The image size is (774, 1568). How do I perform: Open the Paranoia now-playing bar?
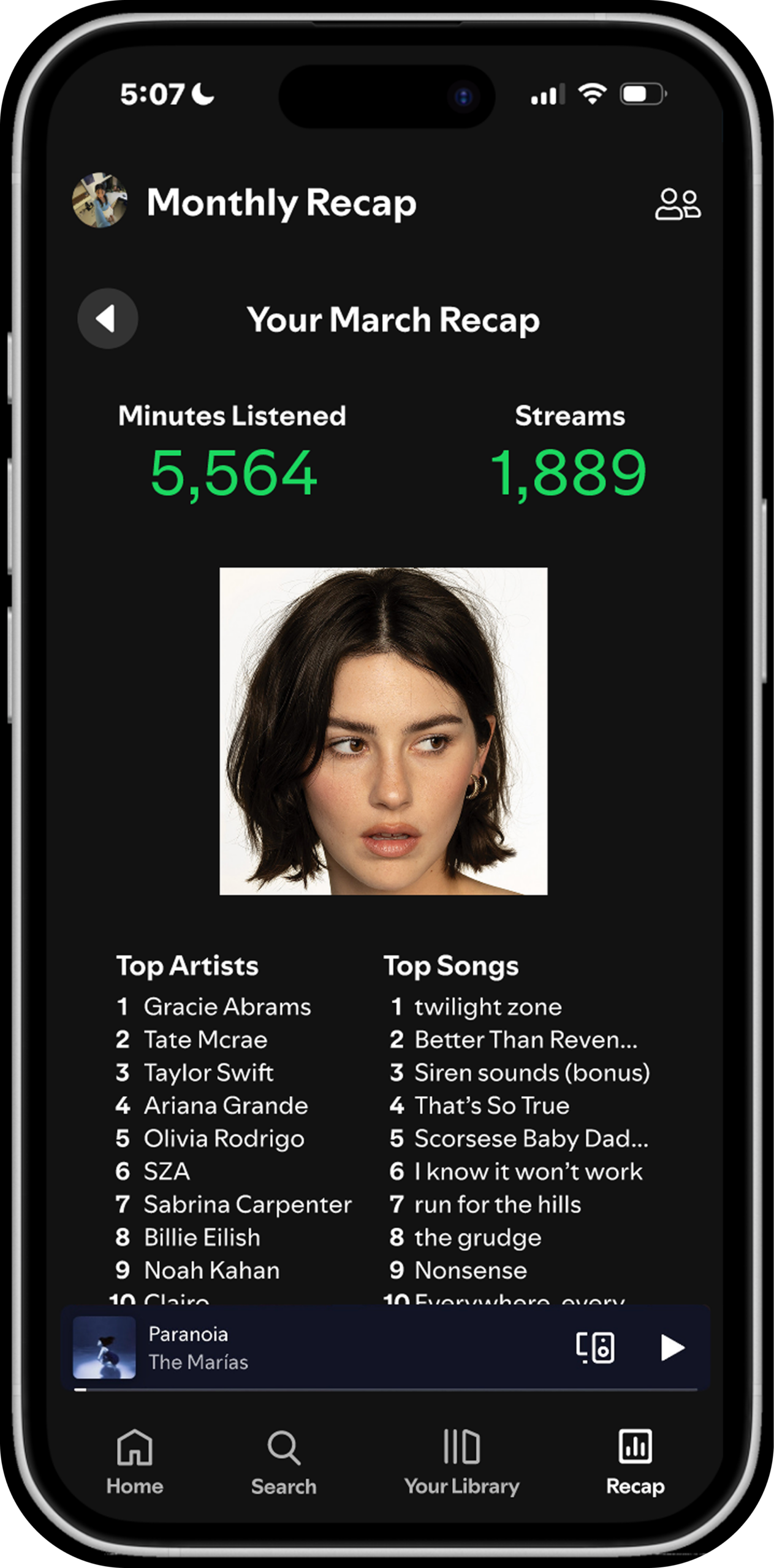[x=343, y=1347]
